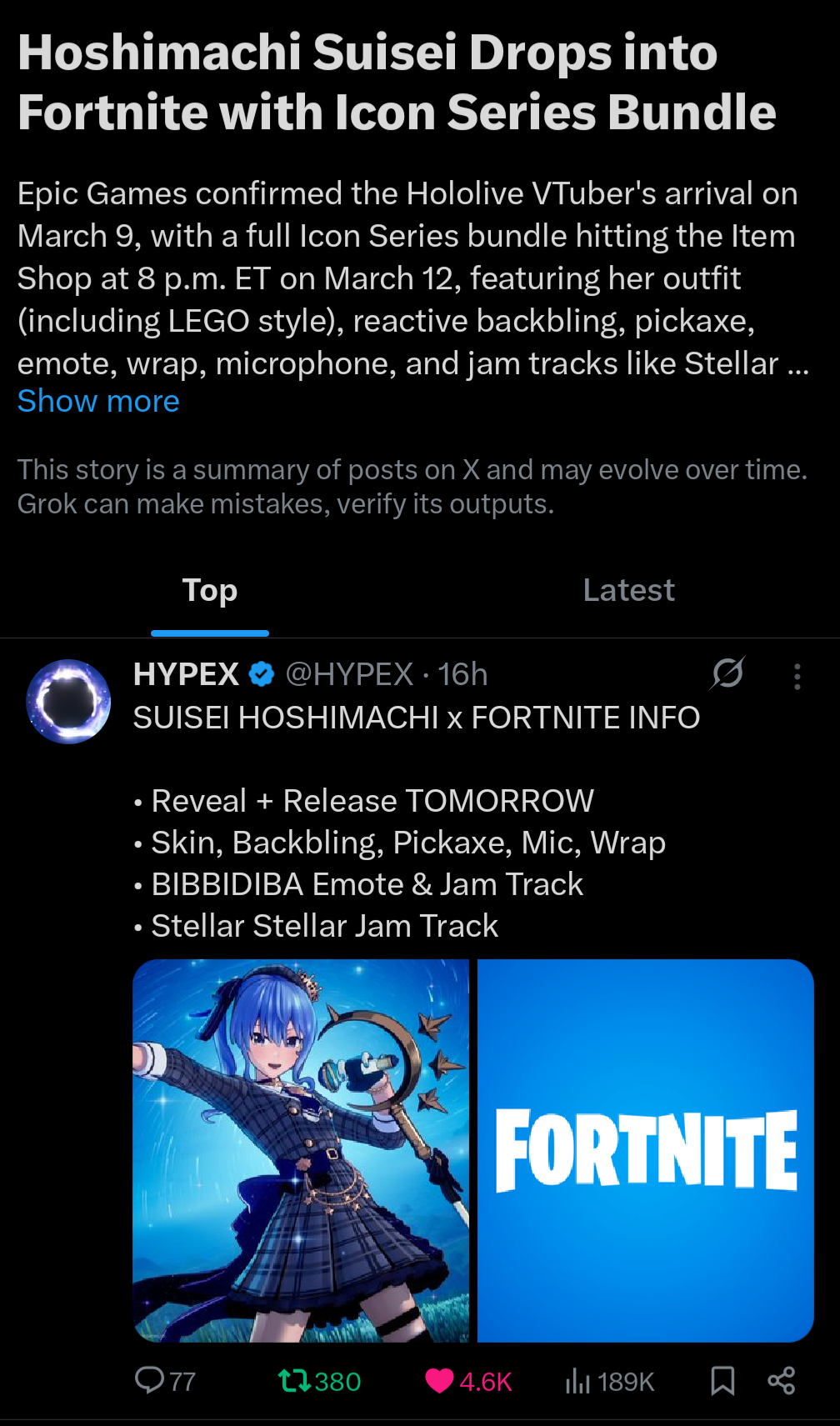The image size is (840, 1426).
Task: Like HYPEX's post
Action: point(468,1381)
